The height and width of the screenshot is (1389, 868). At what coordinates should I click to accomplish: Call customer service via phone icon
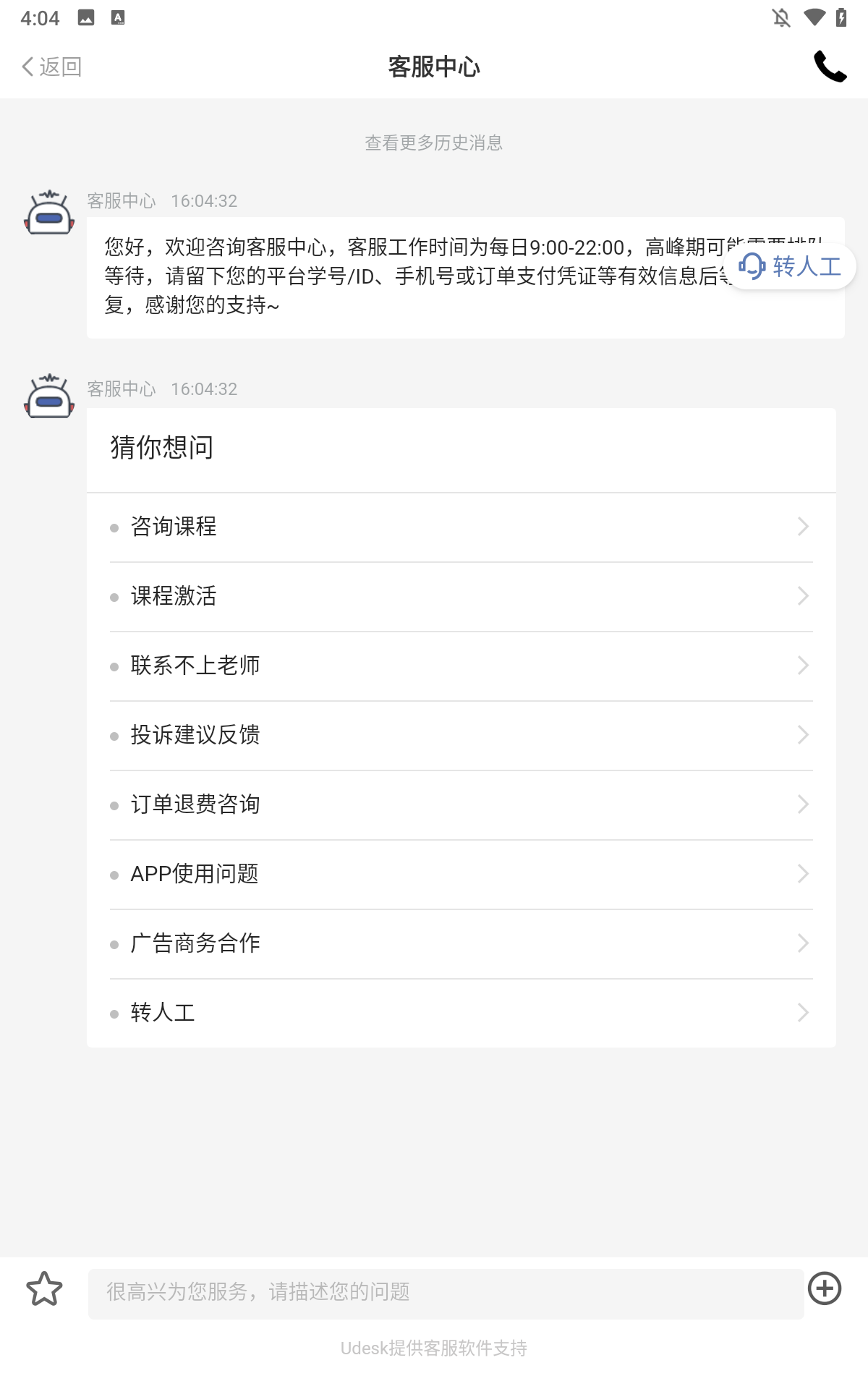(x=830, y=67)
